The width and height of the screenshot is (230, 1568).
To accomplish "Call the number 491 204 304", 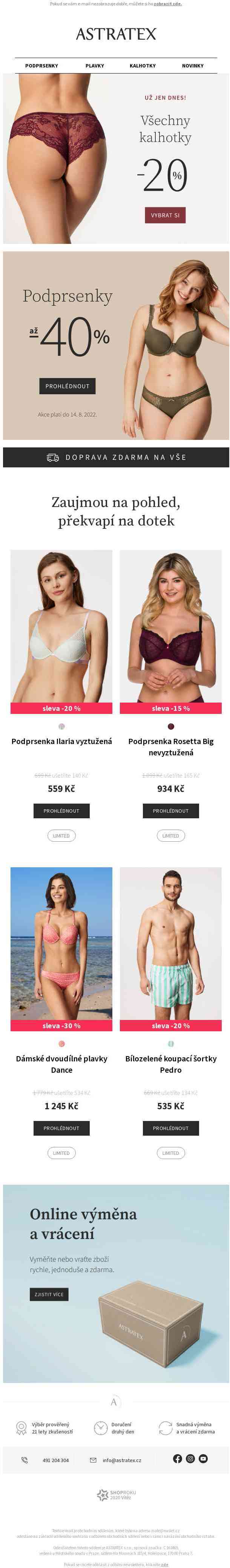I will coord(55,1460).
